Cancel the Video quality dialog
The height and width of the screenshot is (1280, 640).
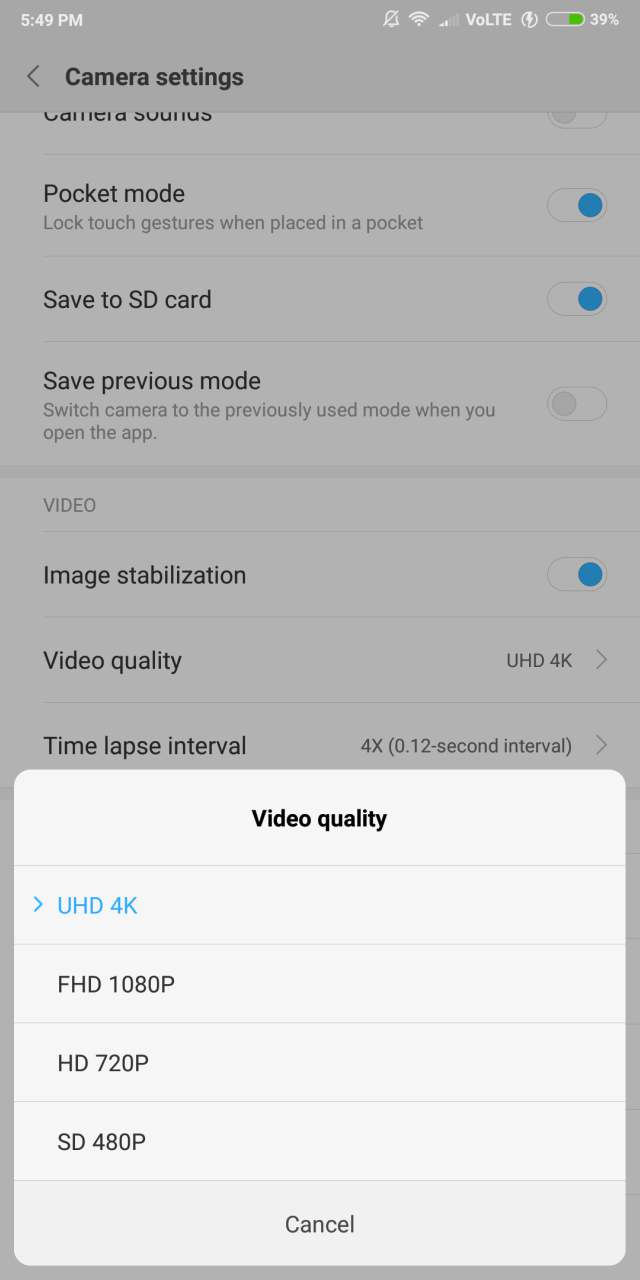[x=319, y=1224]
